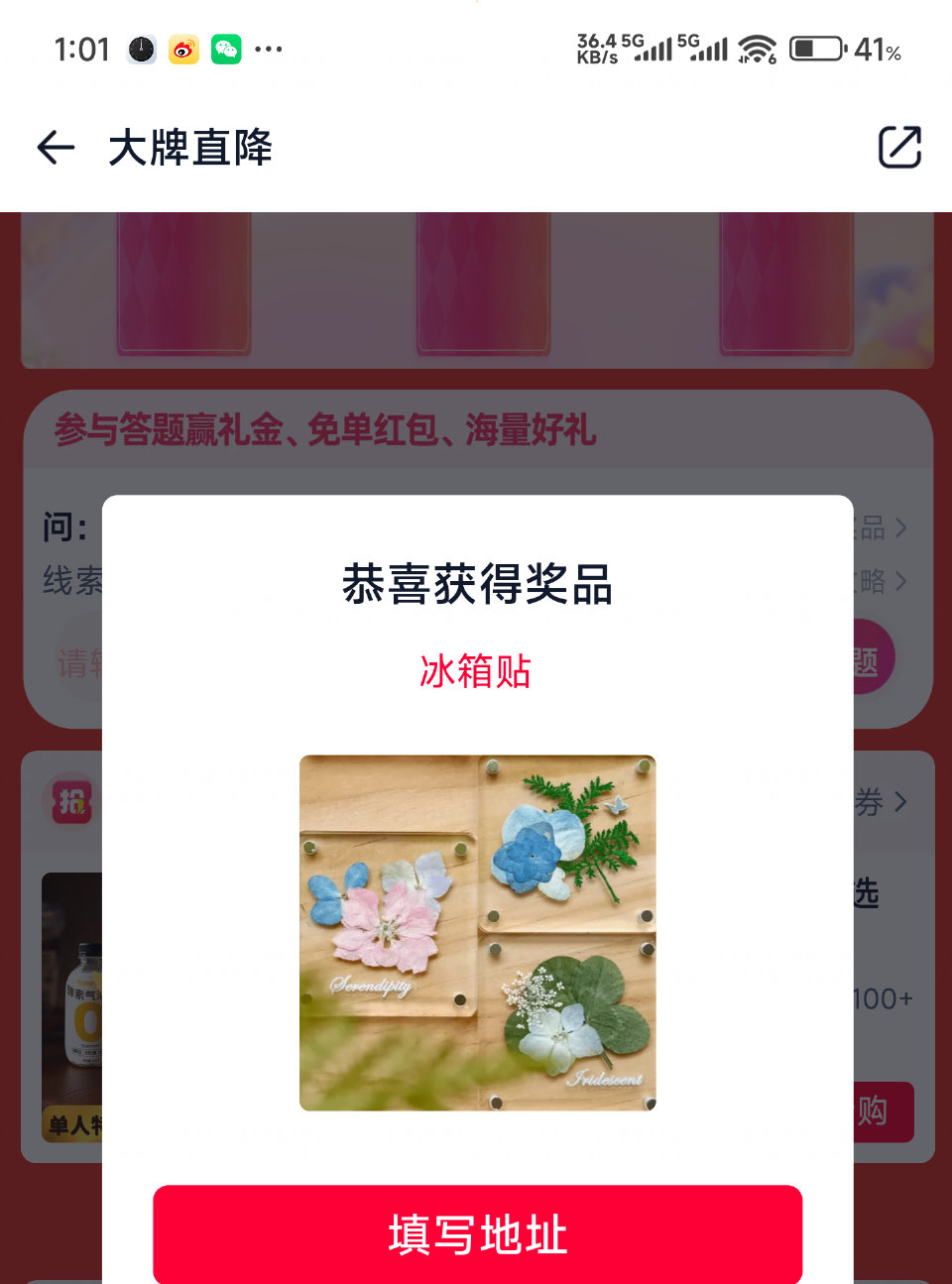Tap the red 抢购 purchase button
Screen dimensions: 952x1284
(x=882, y=1112)
